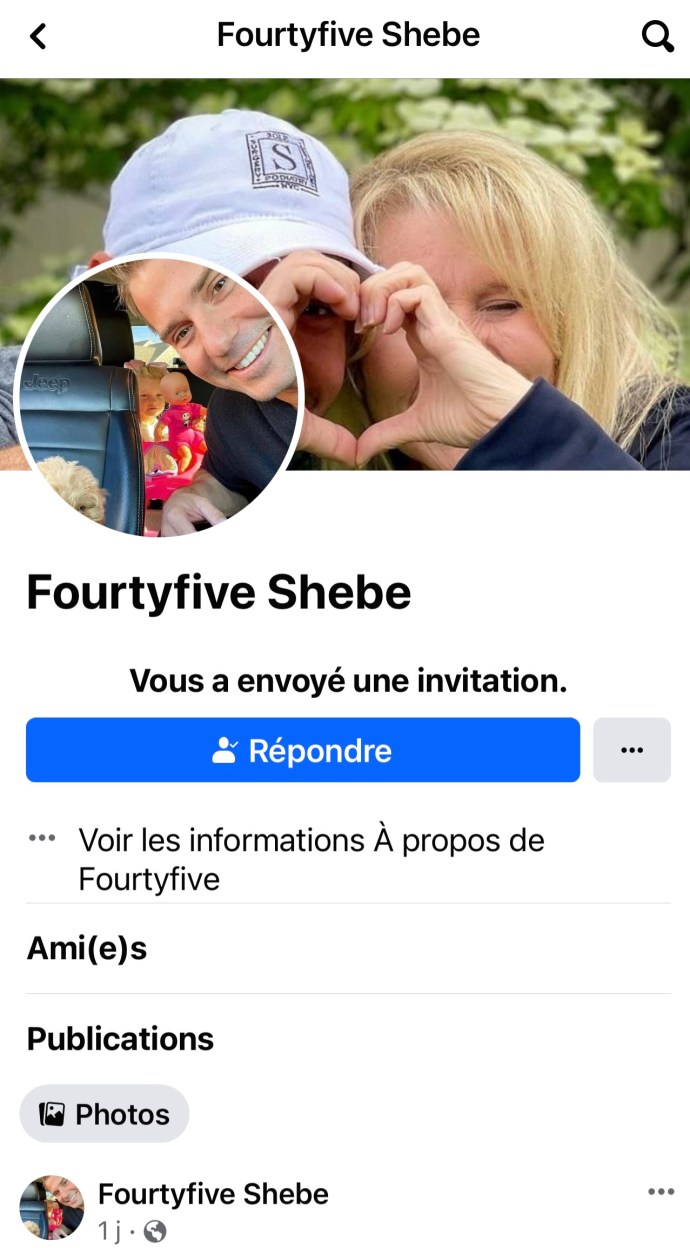Open the Photos chip
This screenshot has height=1248, width=690.
click(x=104, y=1114)
